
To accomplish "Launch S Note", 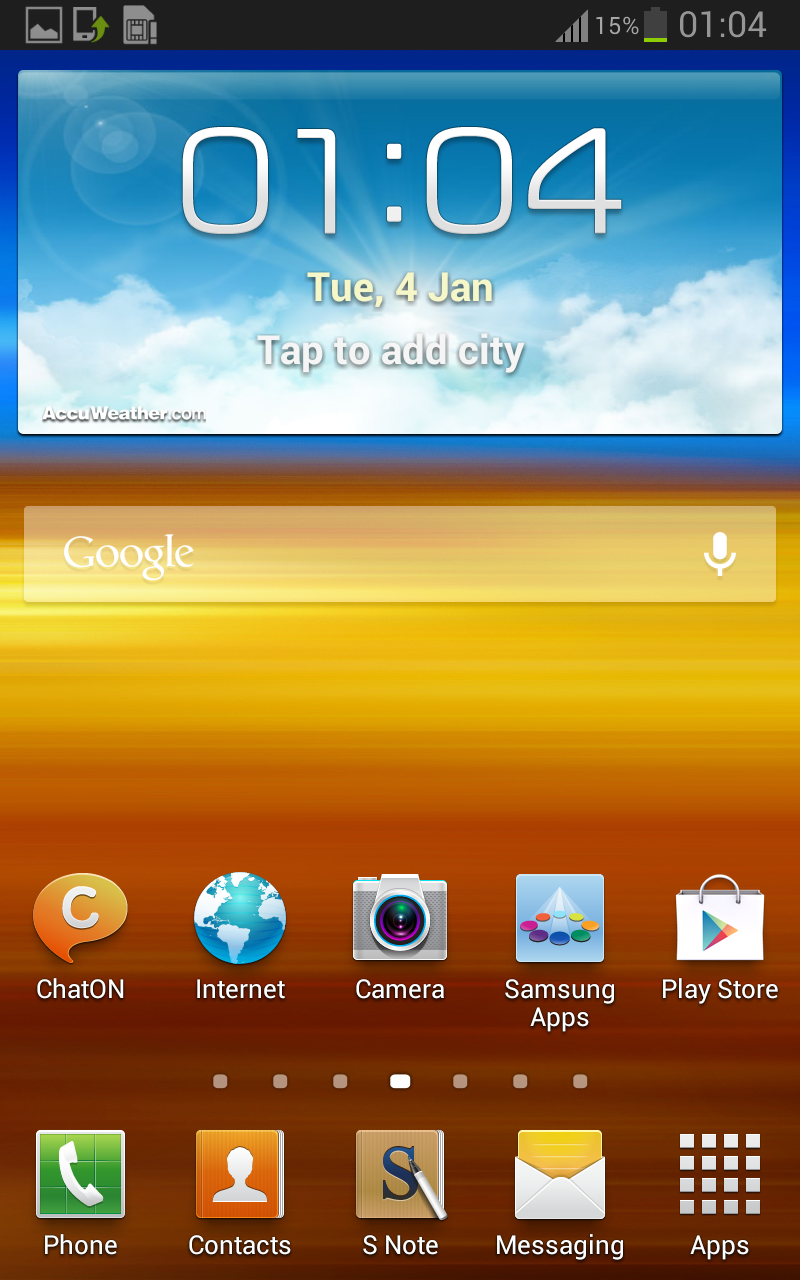I will click(400, 1175).
